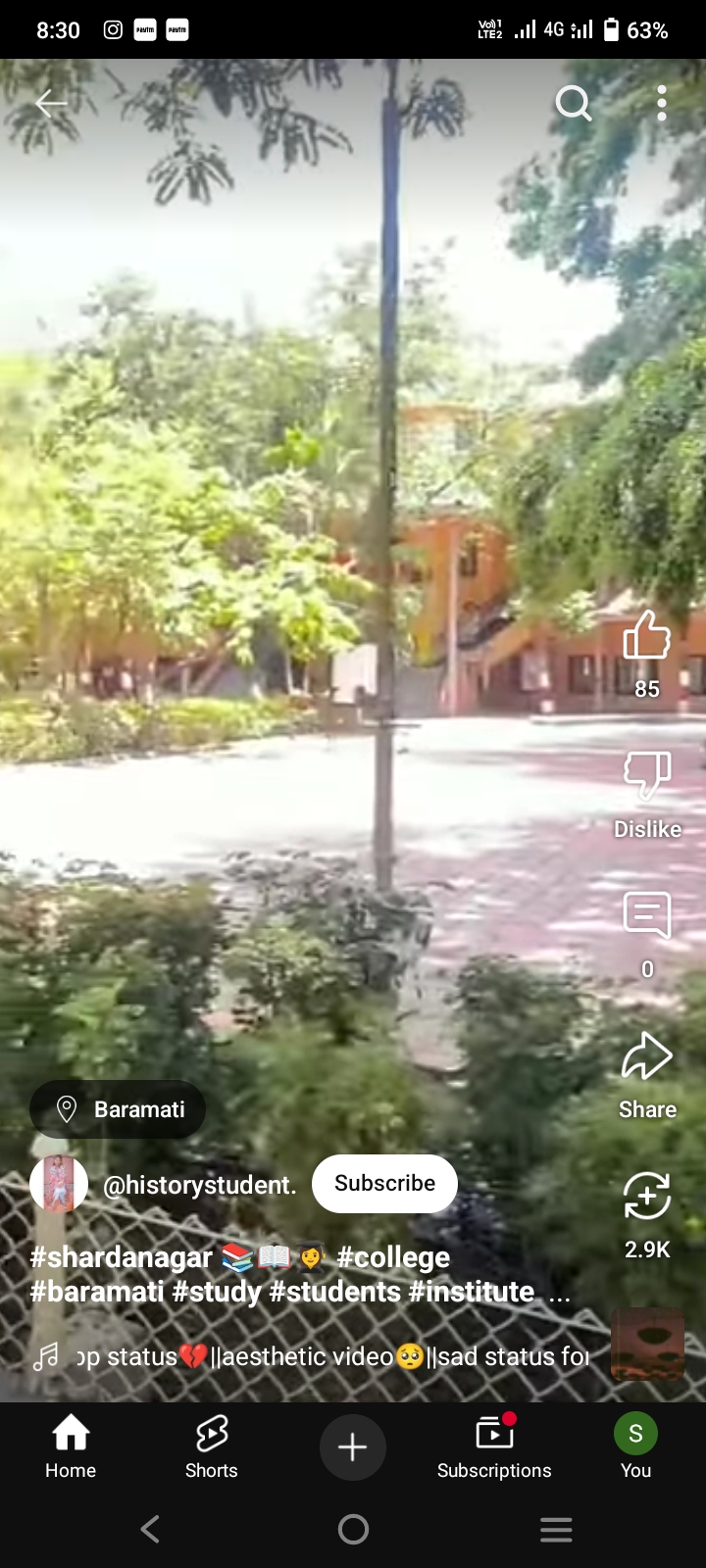This screenshot has width=706, height=1568.
Task: Remix this Short
Action: click(x=647, y=1197)
